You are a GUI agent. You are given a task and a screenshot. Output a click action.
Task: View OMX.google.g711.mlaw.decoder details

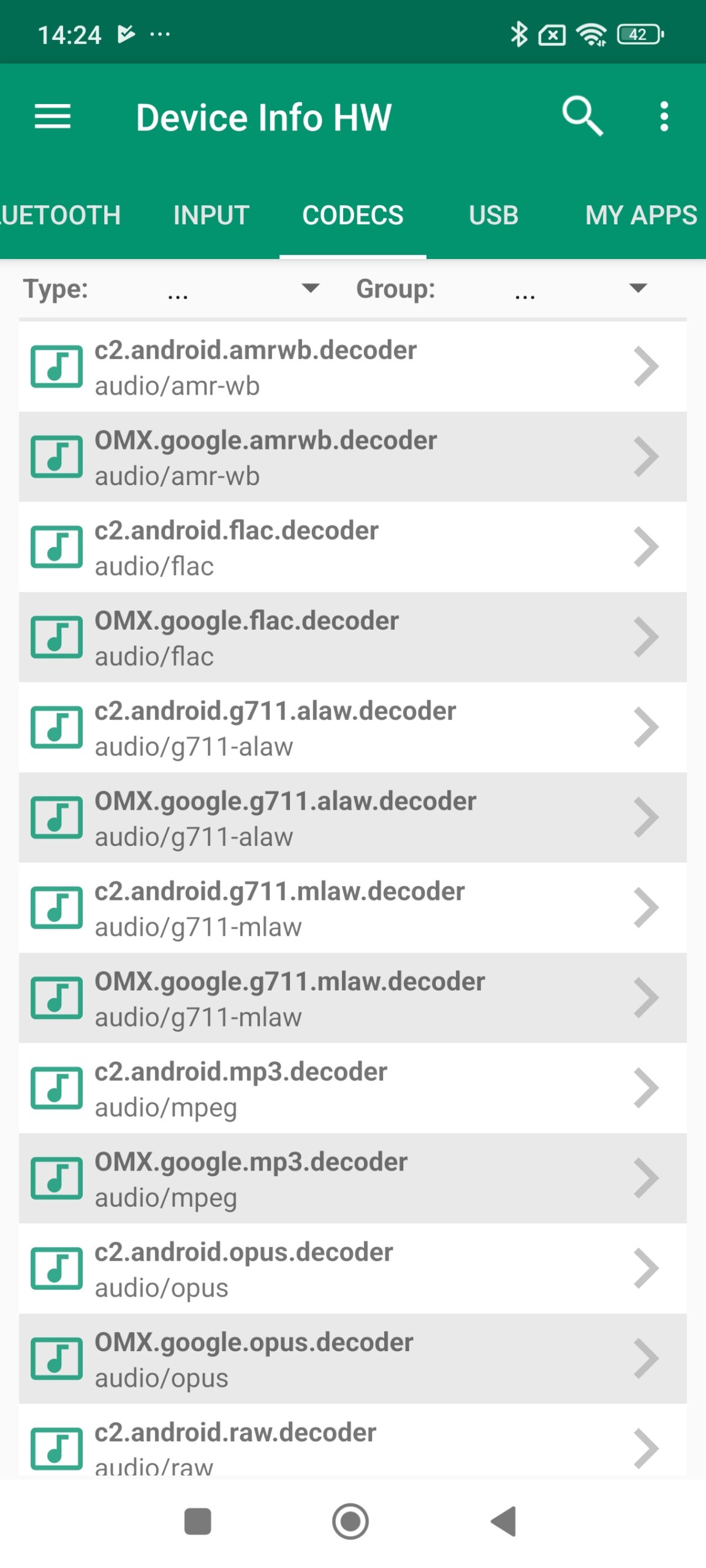(352, 998)
